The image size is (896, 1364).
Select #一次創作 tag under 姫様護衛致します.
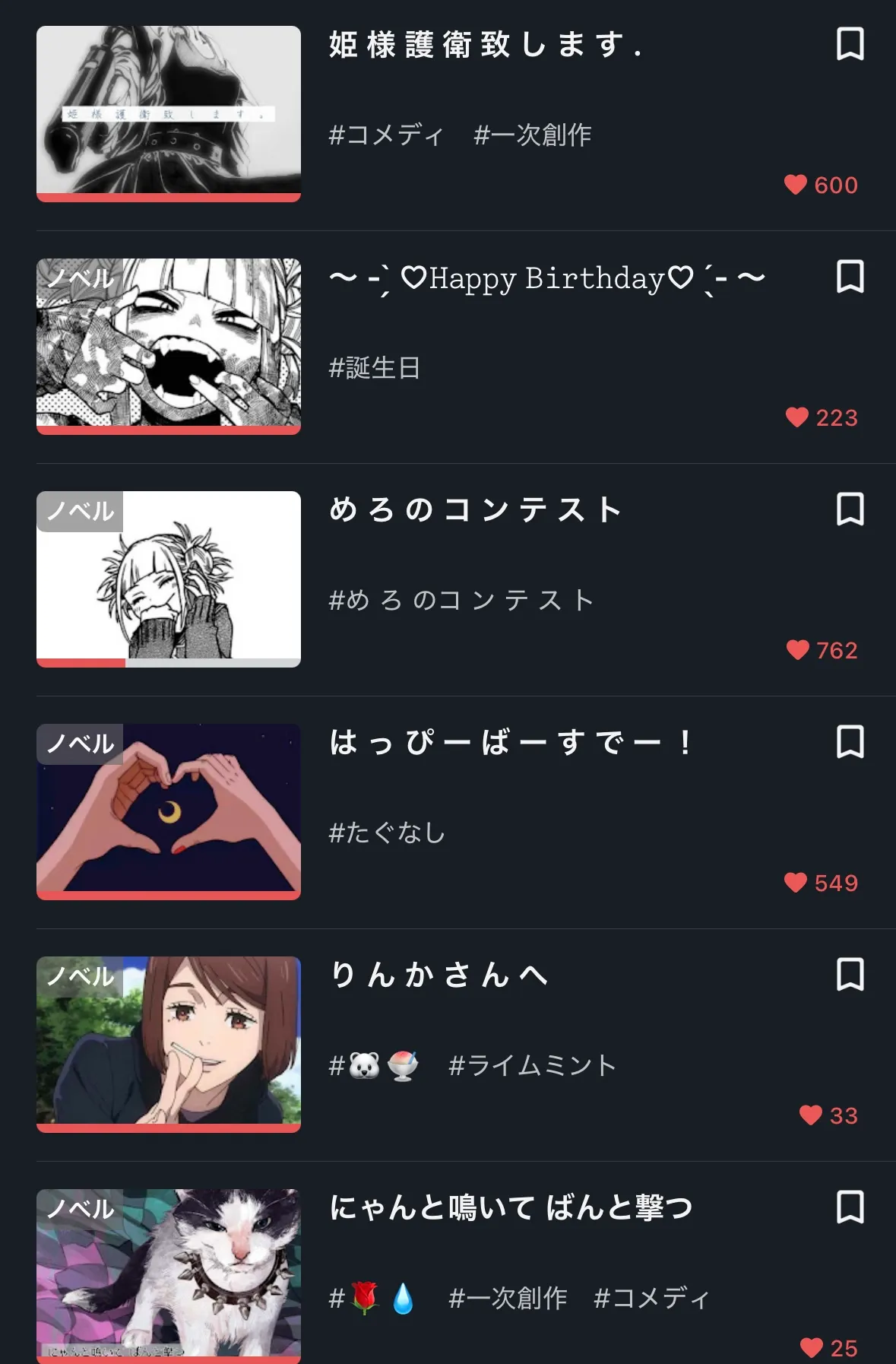coord(532,135)
